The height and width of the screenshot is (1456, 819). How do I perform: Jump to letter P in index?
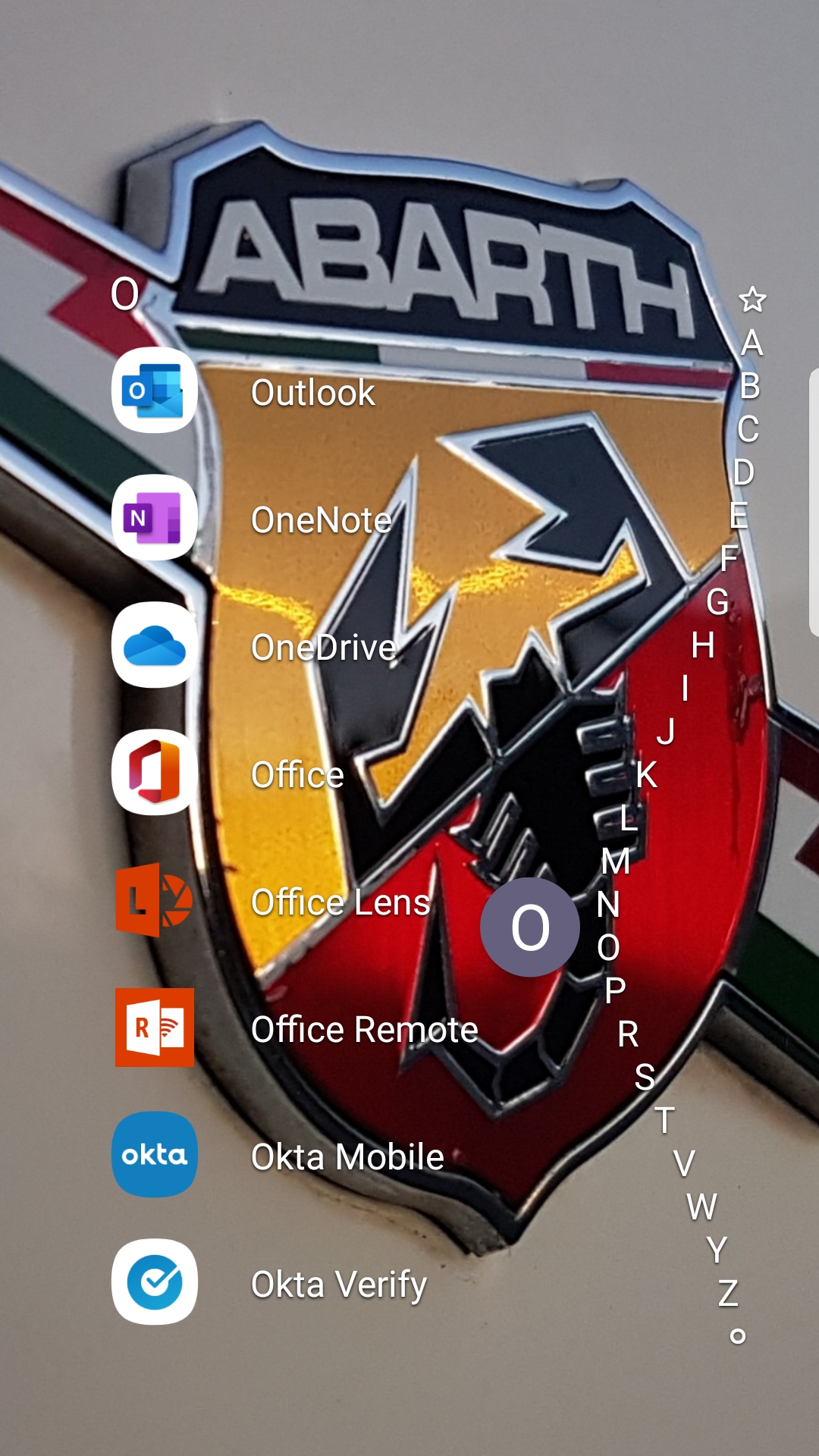(615, 990)
